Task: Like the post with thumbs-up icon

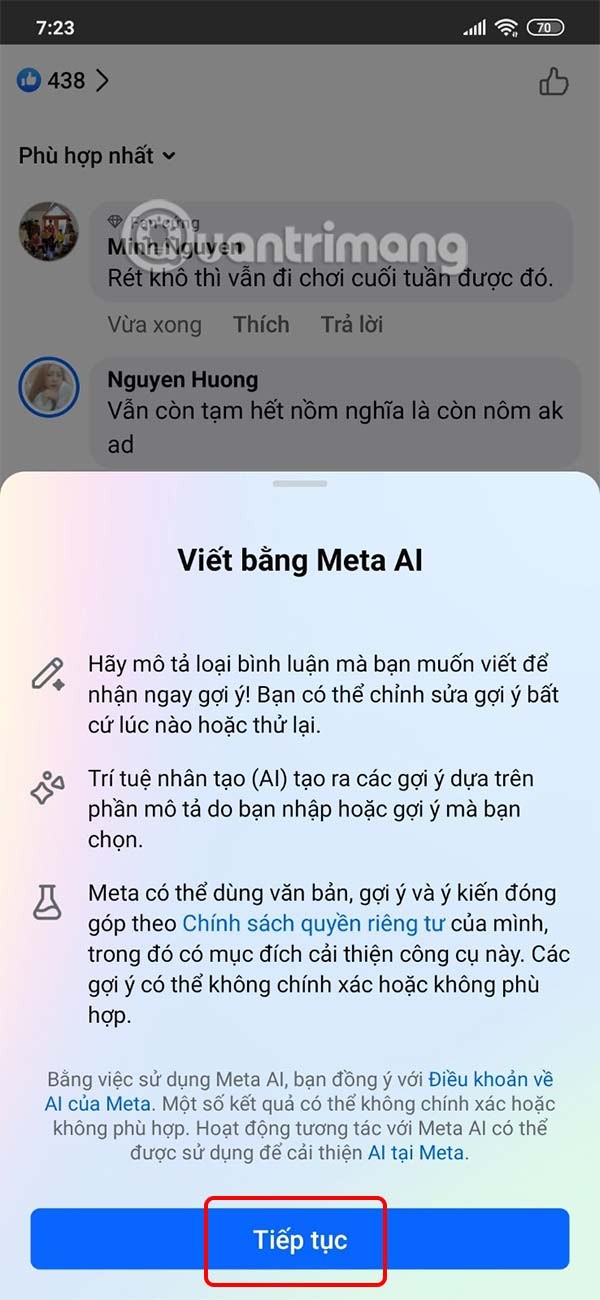Action: coord(553,82)
